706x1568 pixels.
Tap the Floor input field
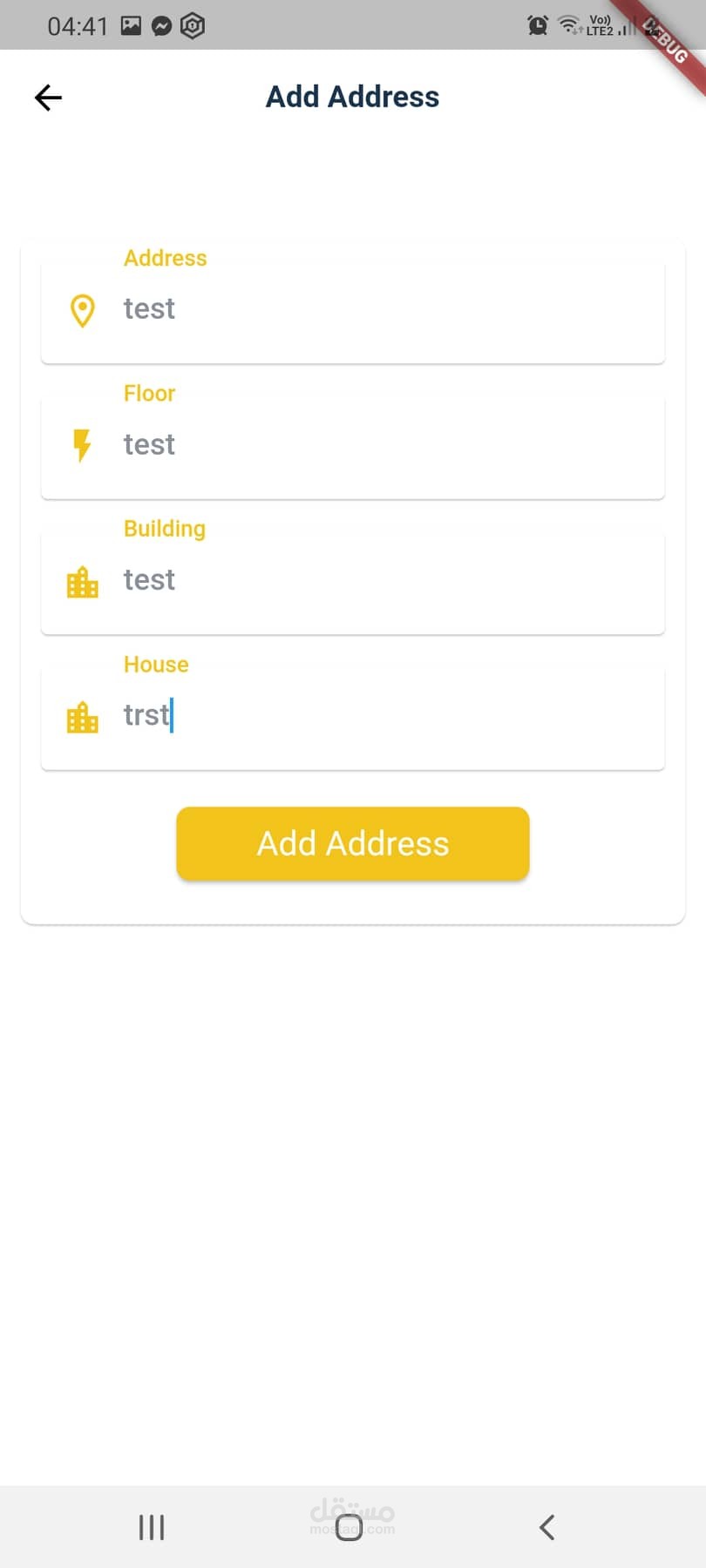(x=352, y=446)
